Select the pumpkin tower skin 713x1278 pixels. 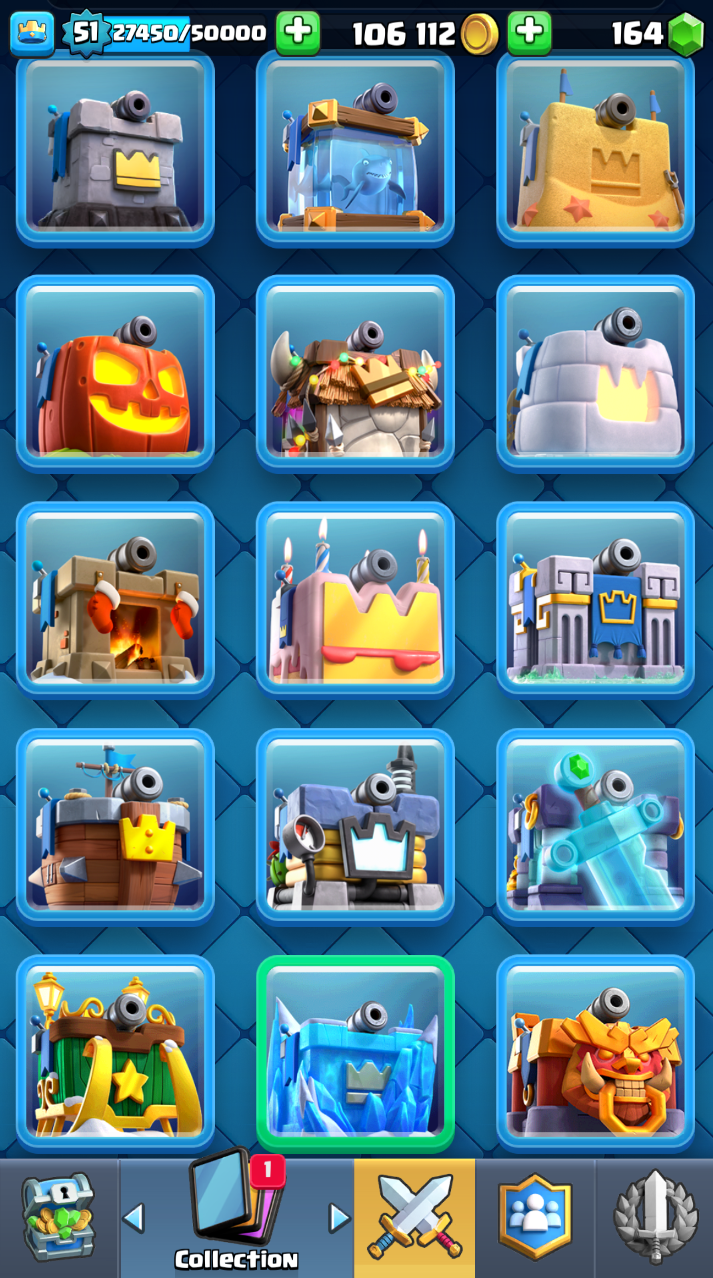[115, 373]
